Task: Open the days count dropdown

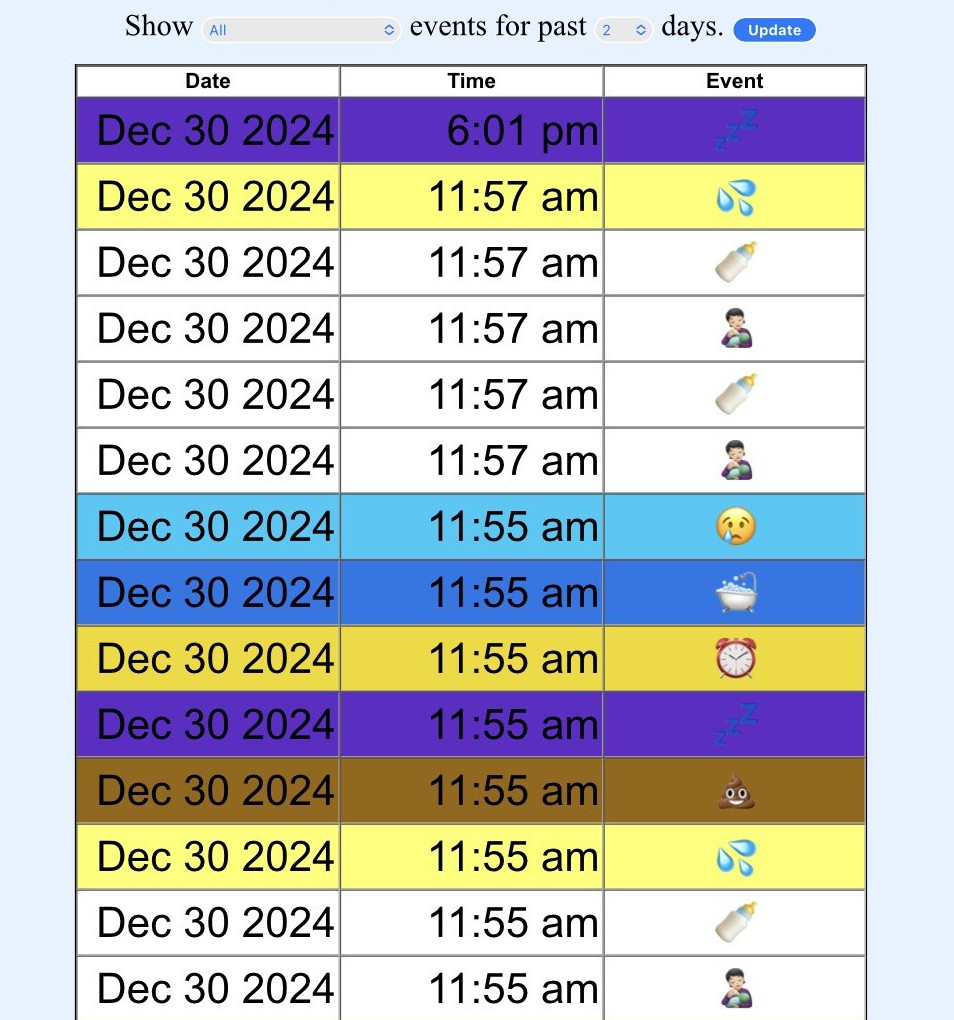Action: [x=624, y=30]
